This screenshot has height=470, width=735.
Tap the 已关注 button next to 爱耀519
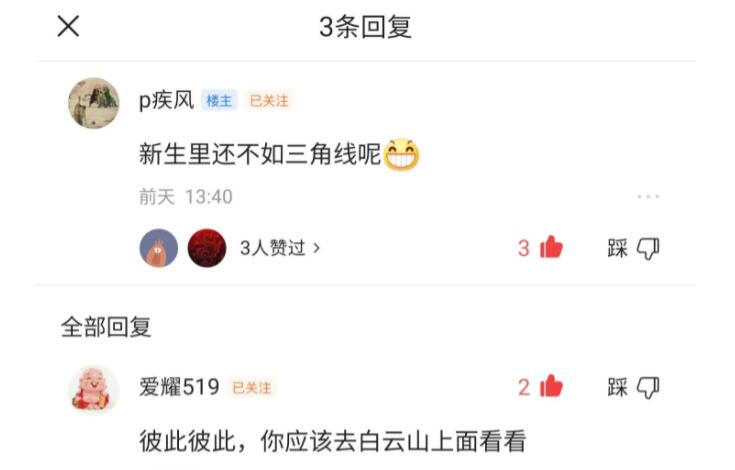[x=251, y=388]
